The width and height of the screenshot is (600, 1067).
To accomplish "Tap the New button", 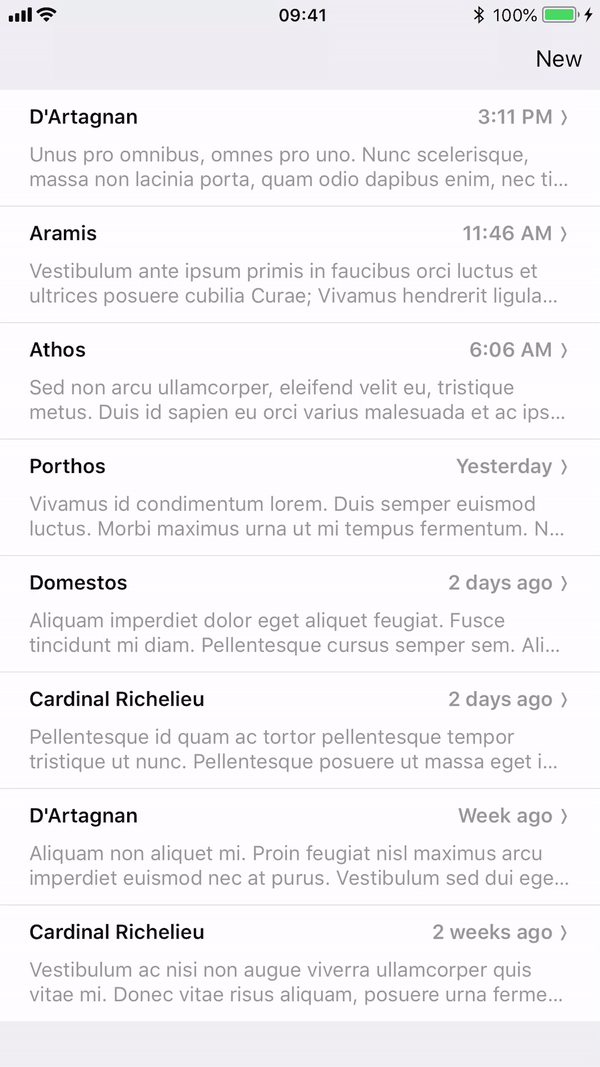I will [x=558, y=59].
